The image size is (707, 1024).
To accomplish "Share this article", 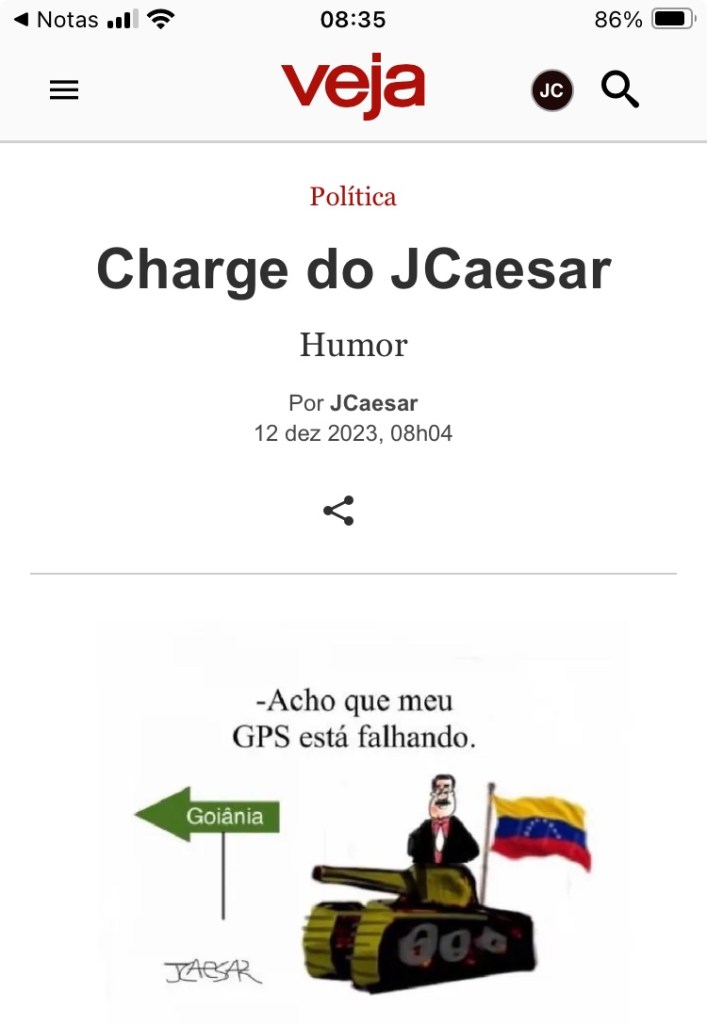I will coord(338,511).
